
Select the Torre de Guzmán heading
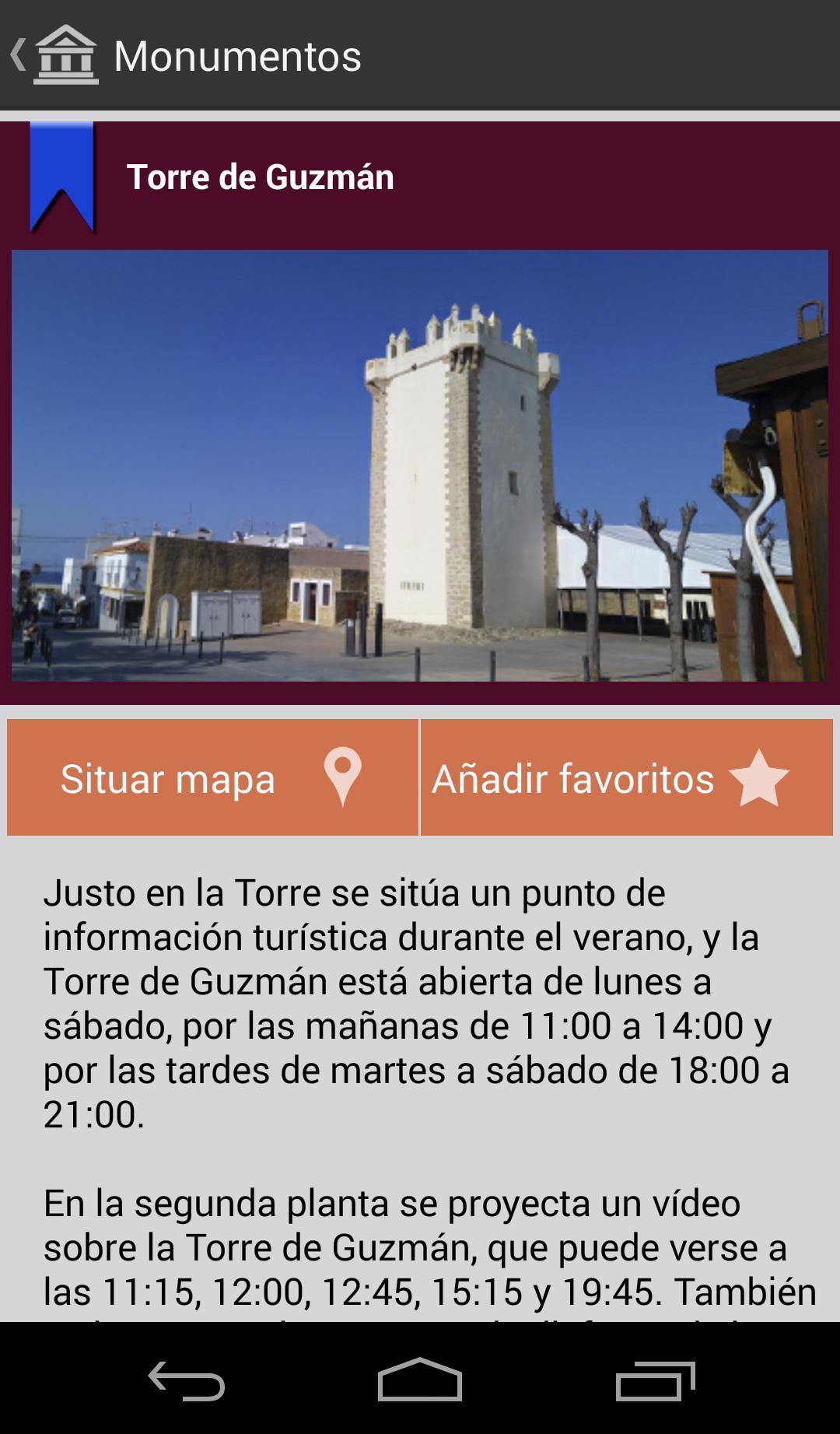[261, 178]
